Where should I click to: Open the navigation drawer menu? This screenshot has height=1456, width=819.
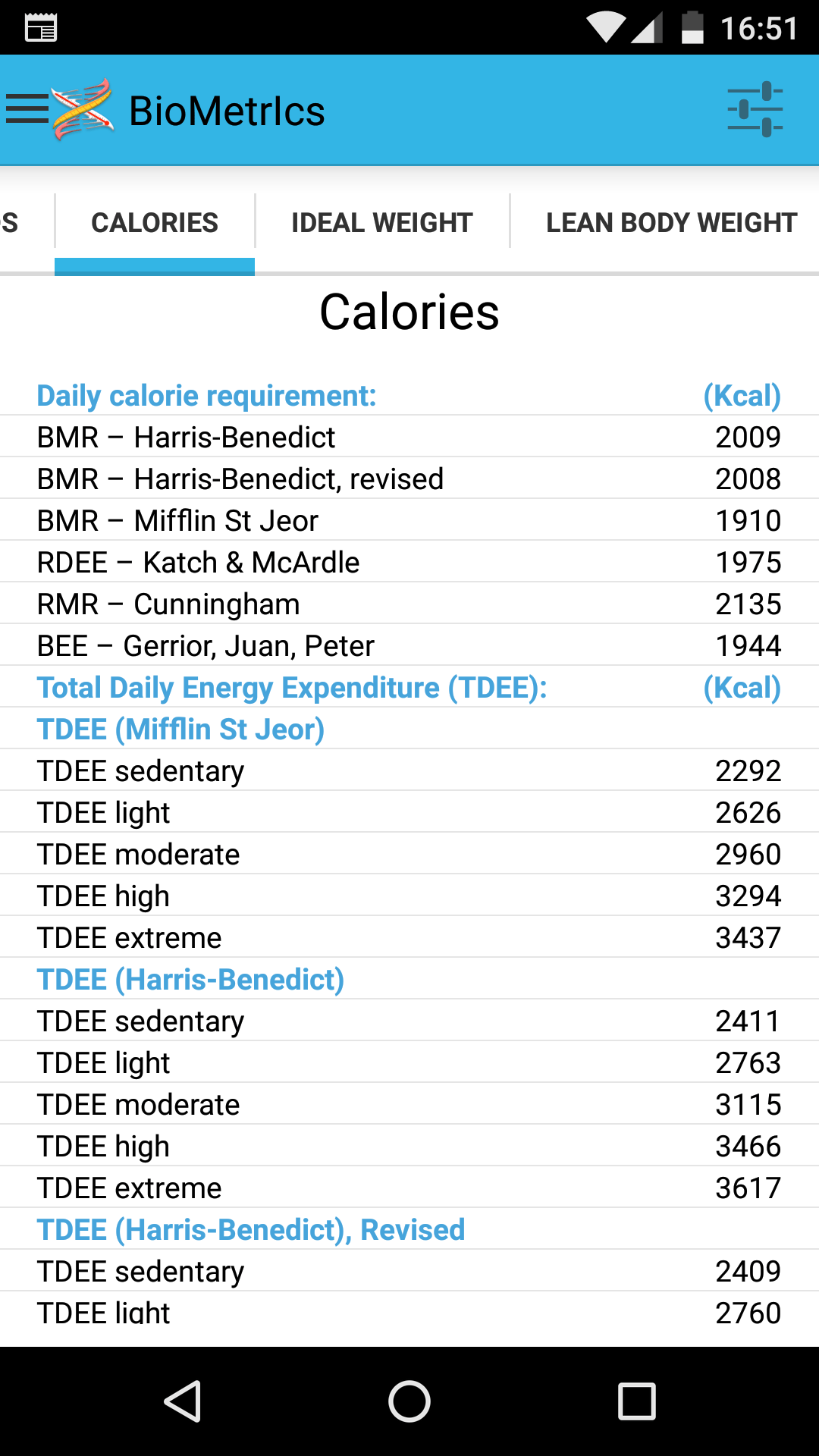click(x=27, y=110)
